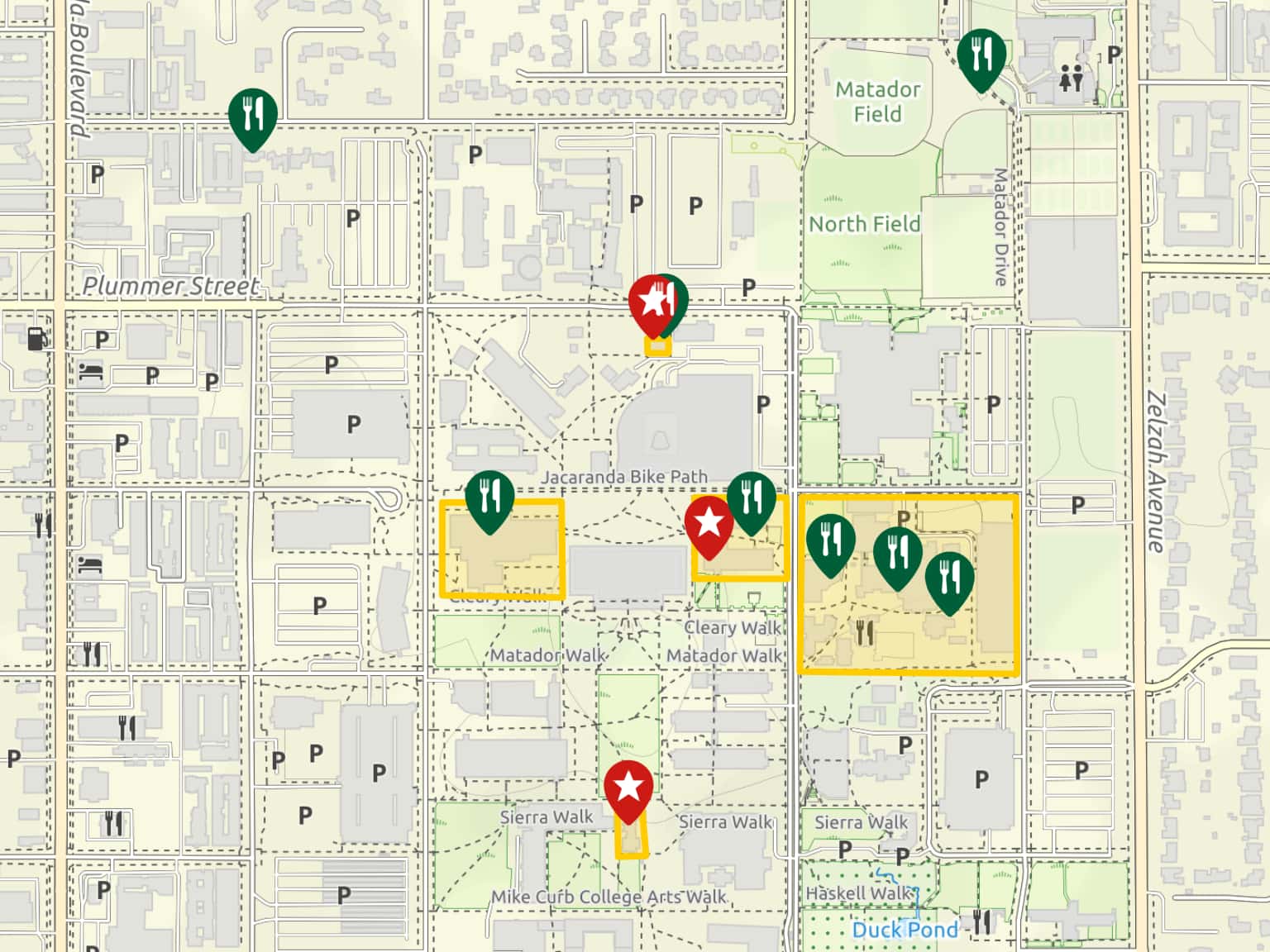Open the restaurant pin beside Matador Field
Image resolution: width=1270 pixels, height=952 pixels.
coord(981,56)
